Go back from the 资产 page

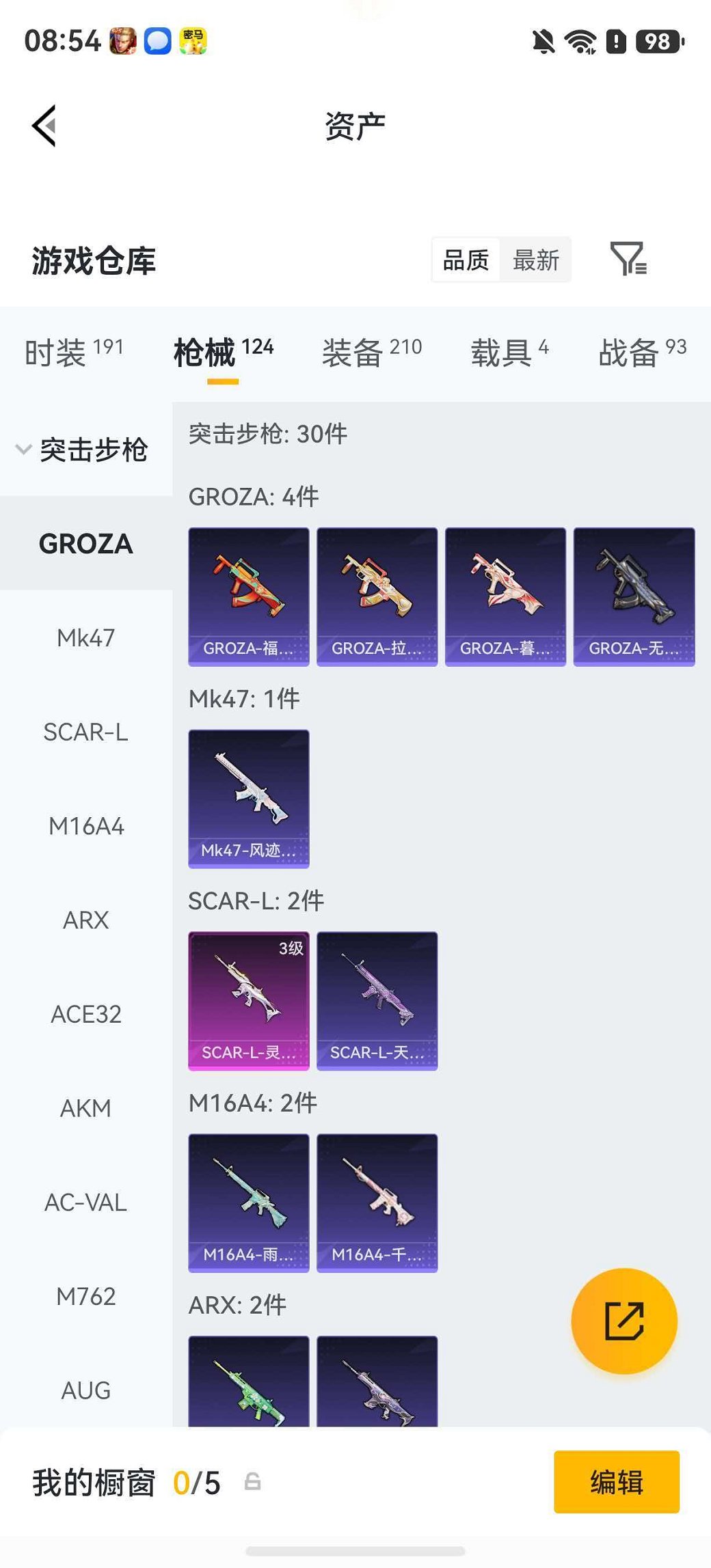44,126
